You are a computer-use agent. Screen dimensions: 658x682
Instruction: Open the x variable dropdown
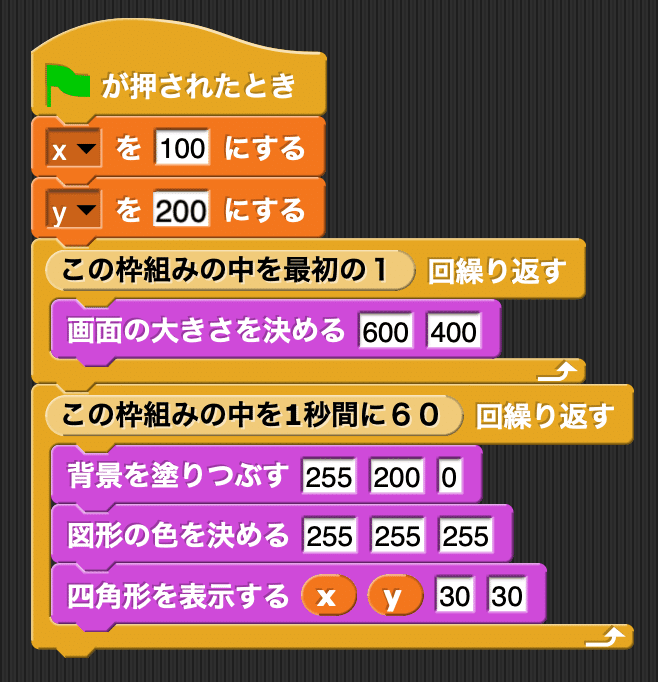coord(74,150)
